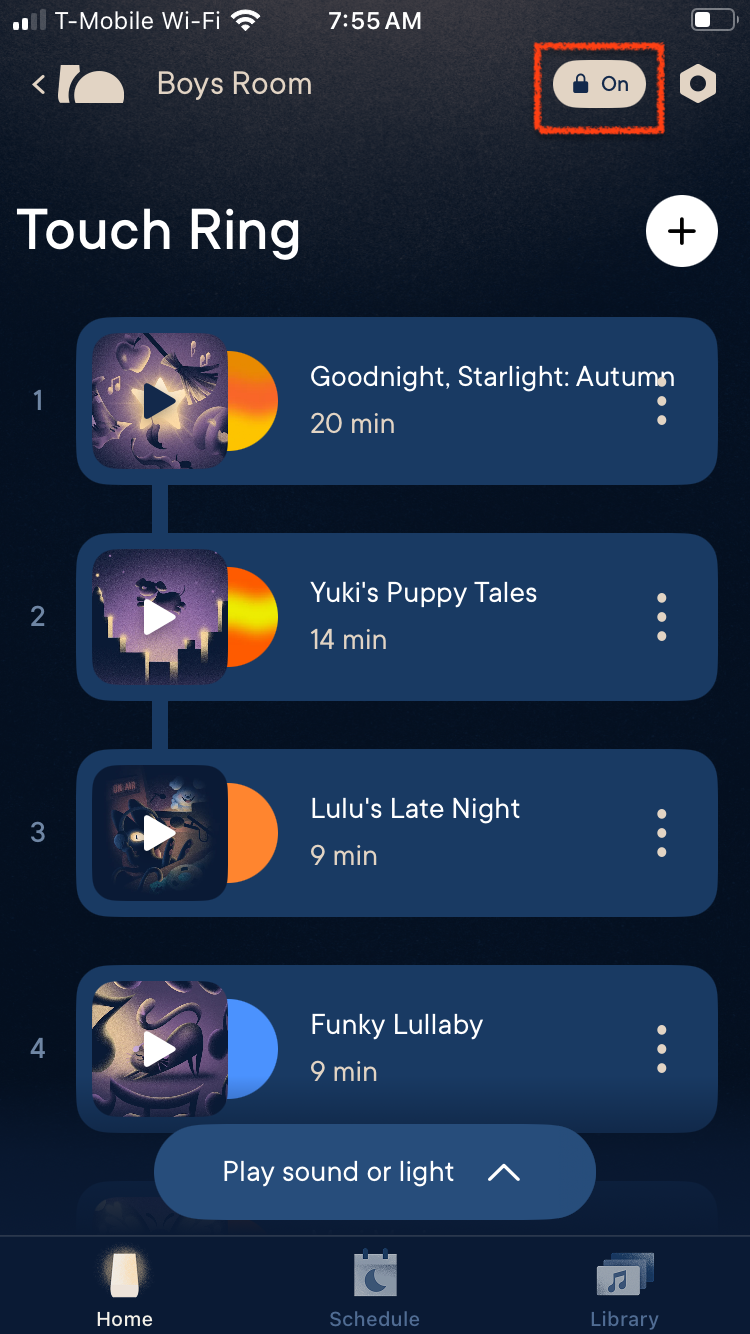Play Funky Lullaby
The width and height of the screenshot is (750, 1334).
pos(160,1048)
